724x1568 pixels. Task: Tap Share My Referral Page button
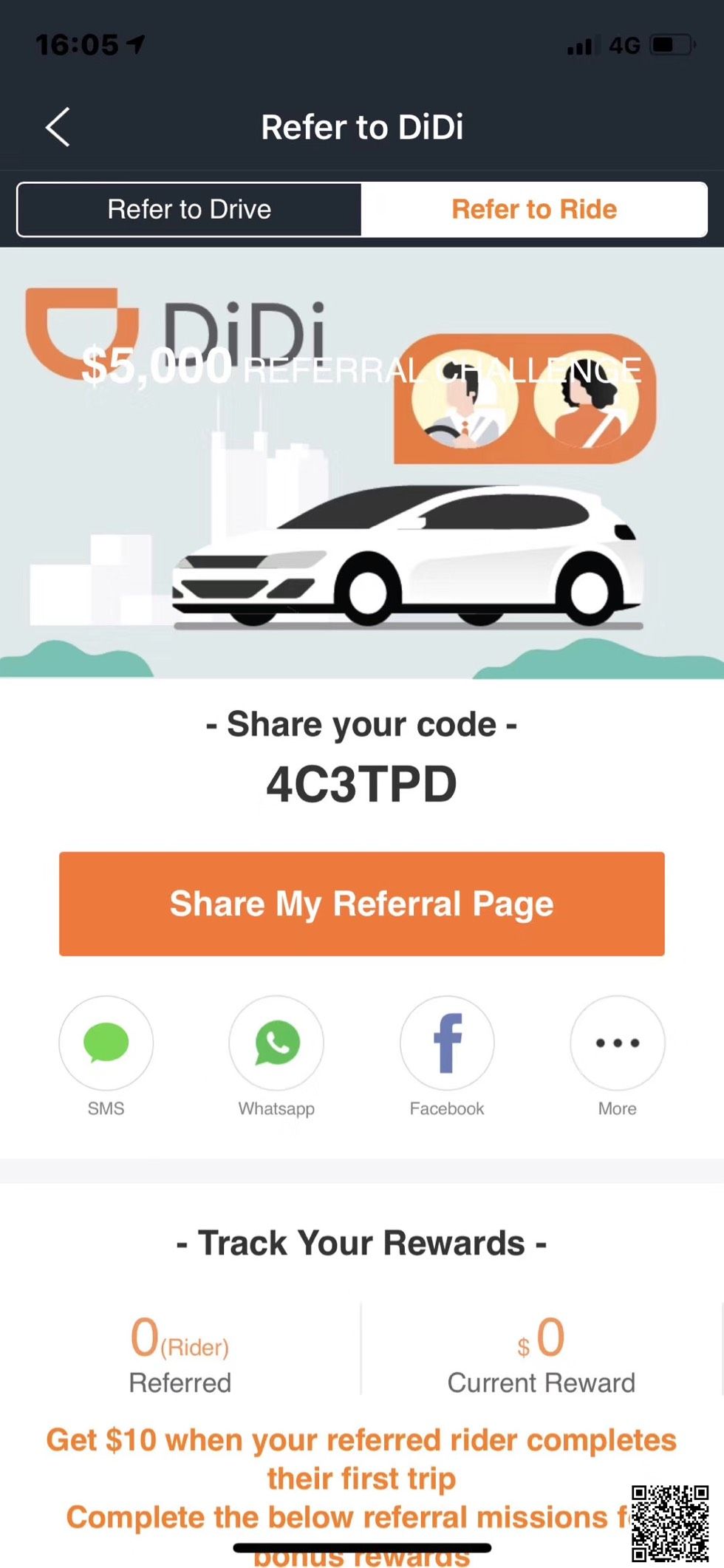362,904
